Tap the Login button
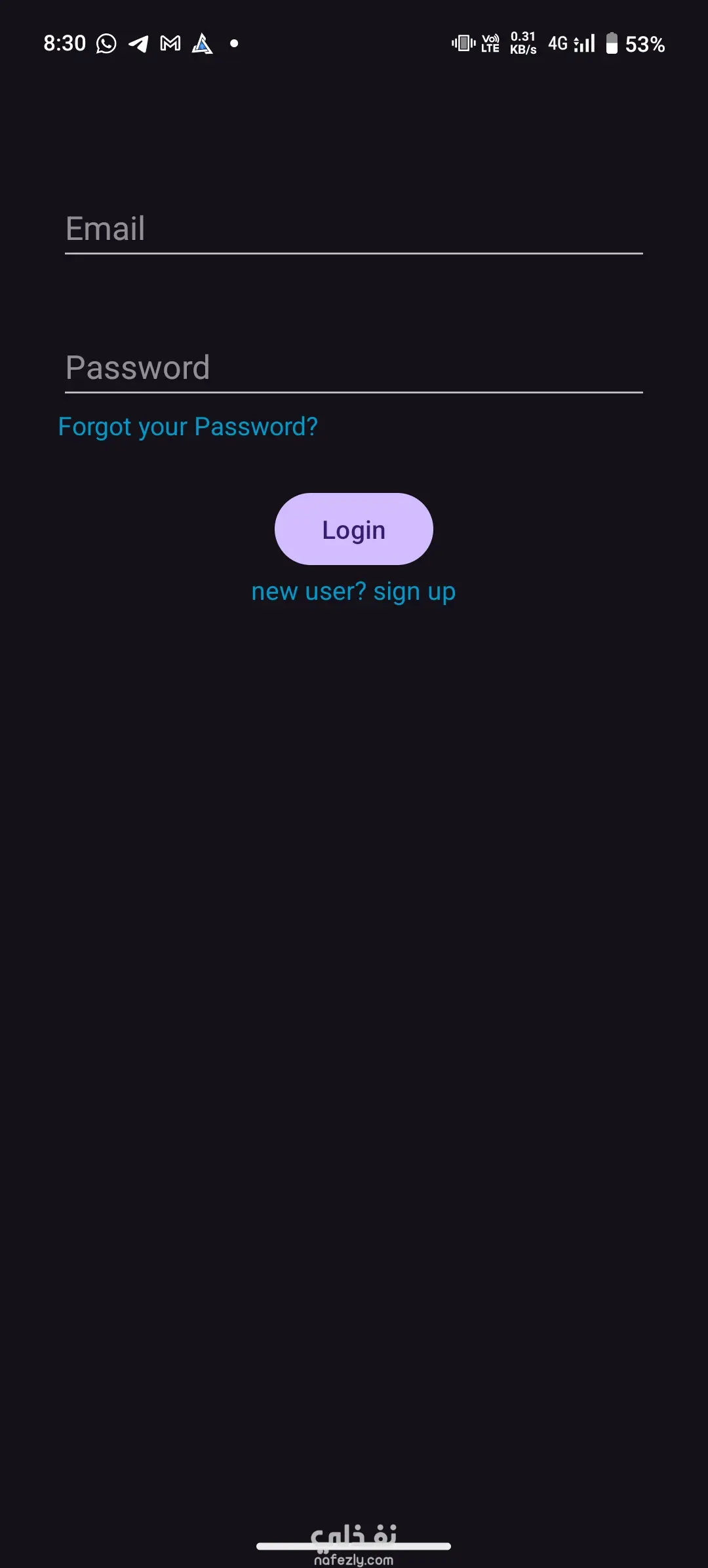 353,529
